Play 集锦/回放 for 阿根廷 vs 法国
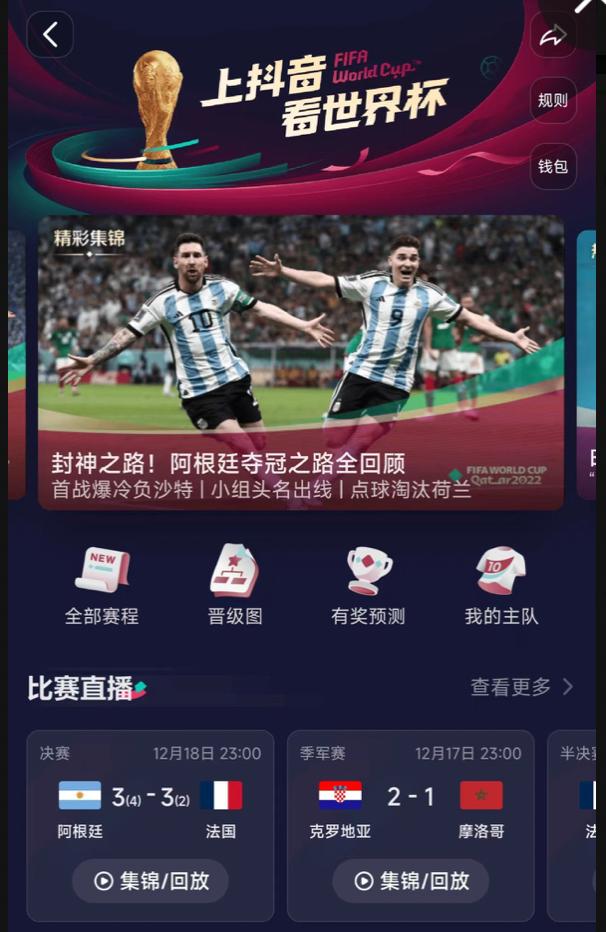This screenshot has height=932, width=606. pyautogui.click(x=150, y=881)
